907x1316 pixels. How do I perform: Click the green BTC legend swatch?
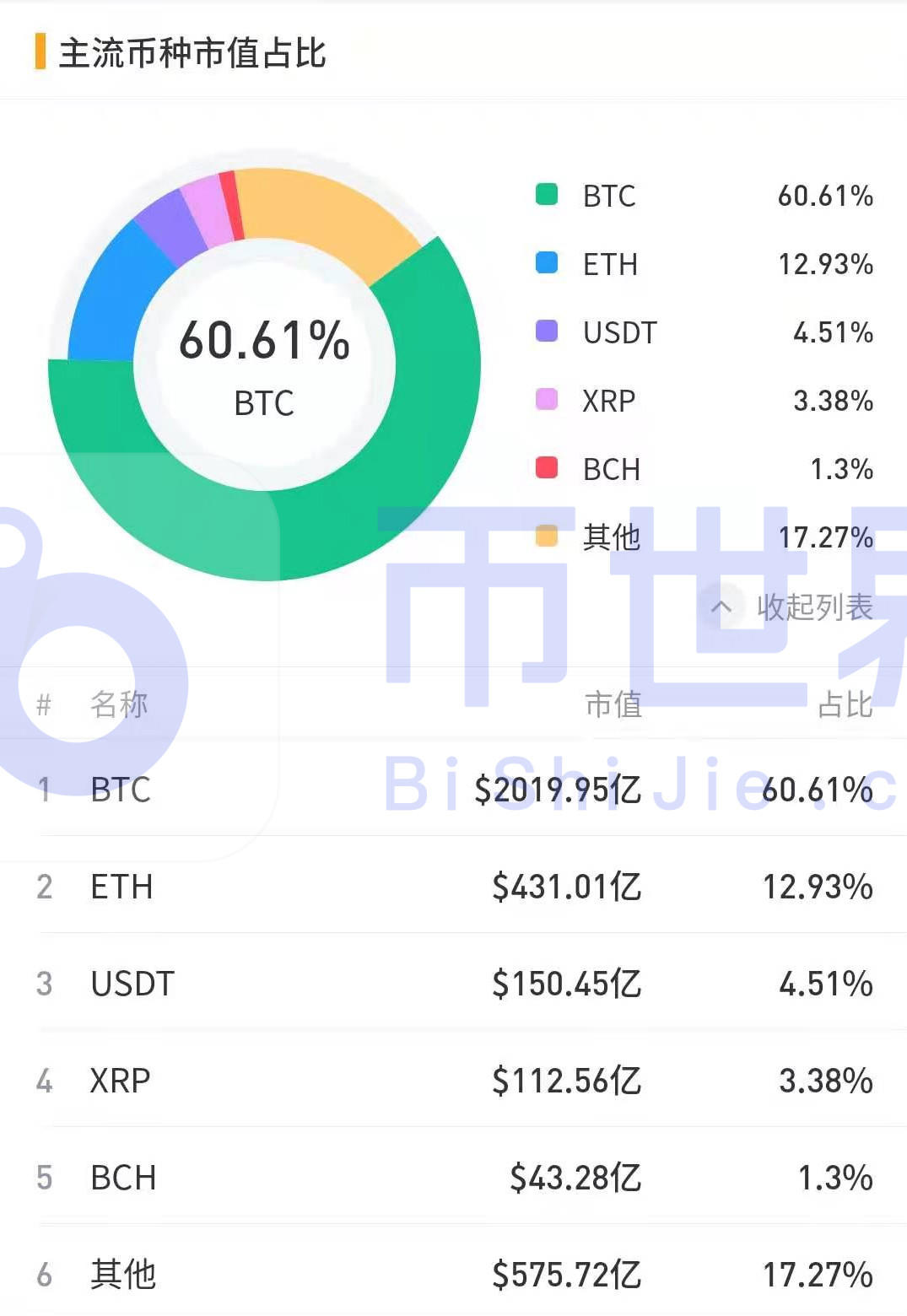tap(548, 197)
